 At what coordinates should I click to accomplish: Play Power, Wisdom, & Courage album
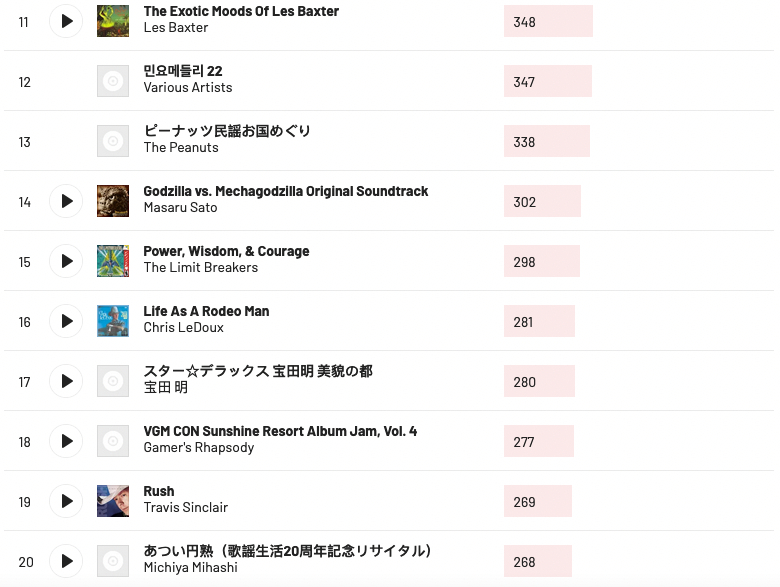pyautogui.click(x=66, y=261)
